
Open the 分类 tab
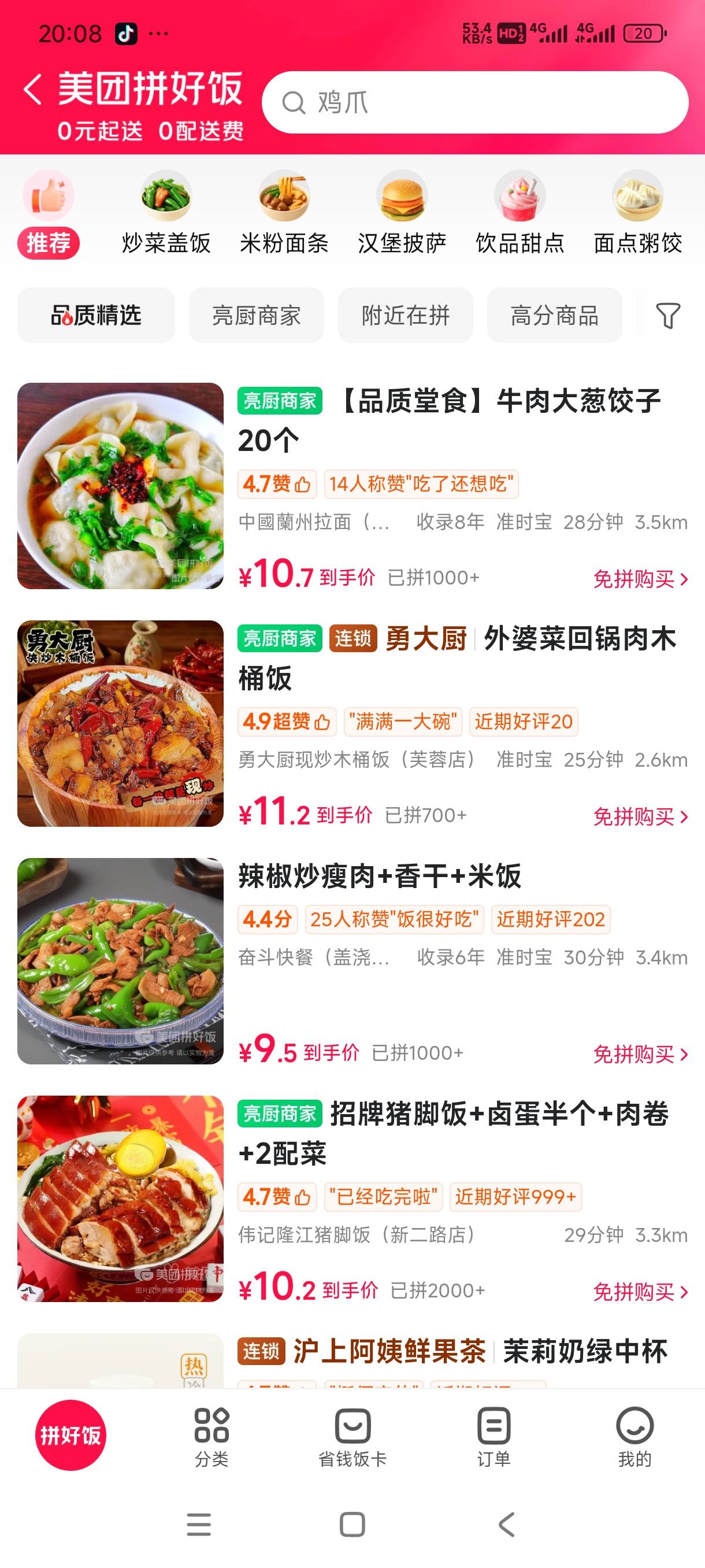211,1437
